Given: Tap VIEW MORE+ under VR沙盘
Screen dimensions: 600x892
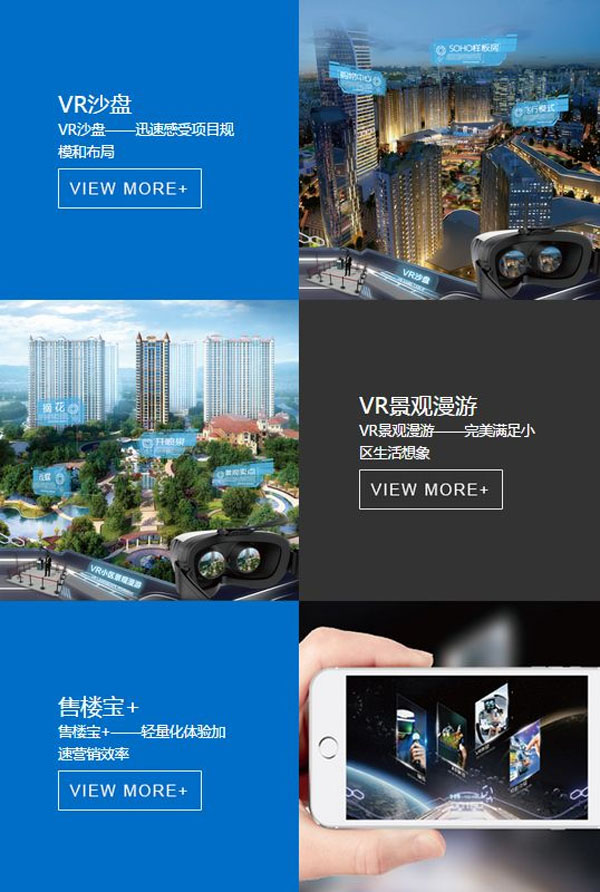Looking at the screenshot, I should click(130, 189).
